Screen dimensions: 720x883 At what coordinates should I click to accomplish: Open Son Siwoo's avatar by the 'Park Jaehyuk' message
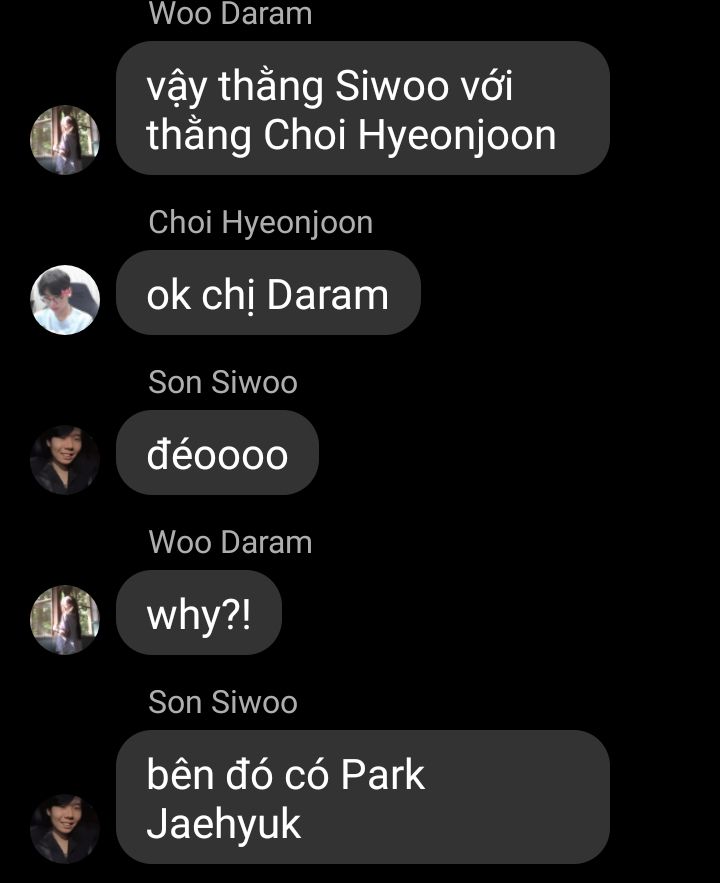(x=65, y=828)
